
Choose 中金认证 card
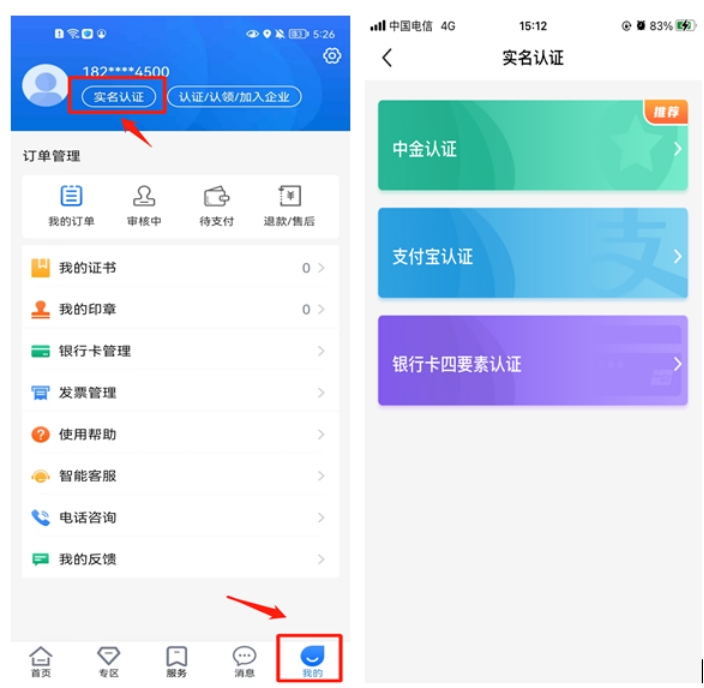pos(532,146)
